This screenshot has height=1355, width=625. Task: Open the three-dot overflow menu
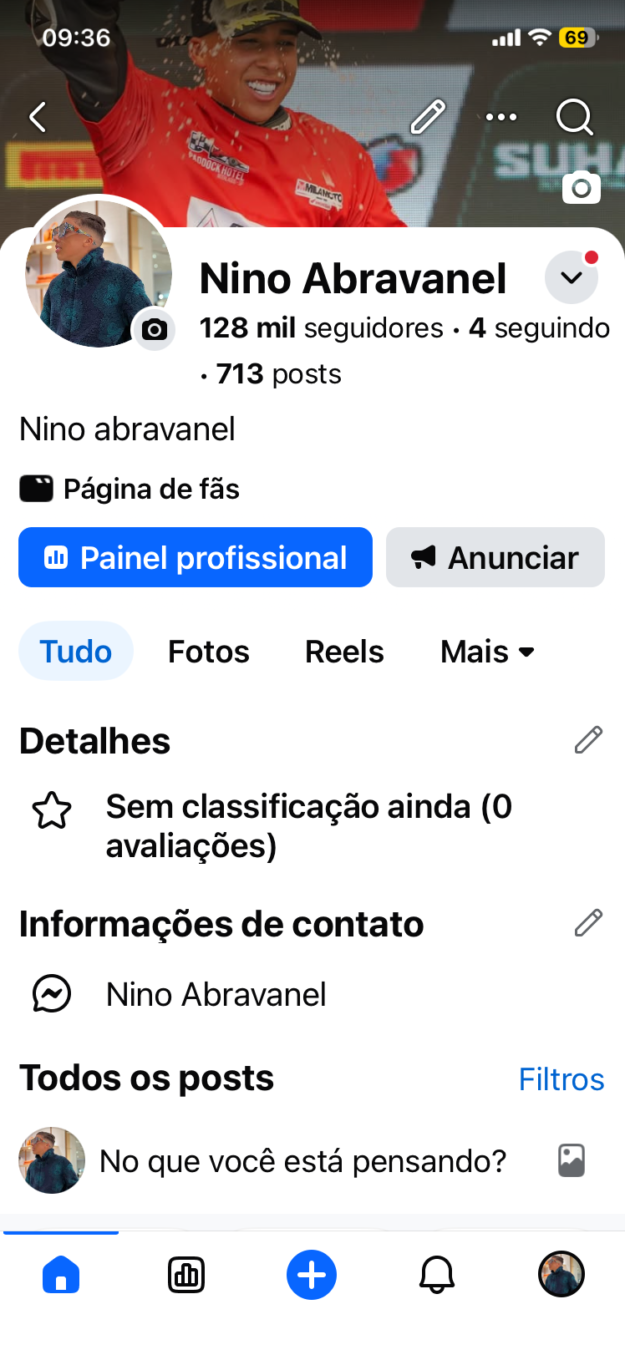coord(501,118)
